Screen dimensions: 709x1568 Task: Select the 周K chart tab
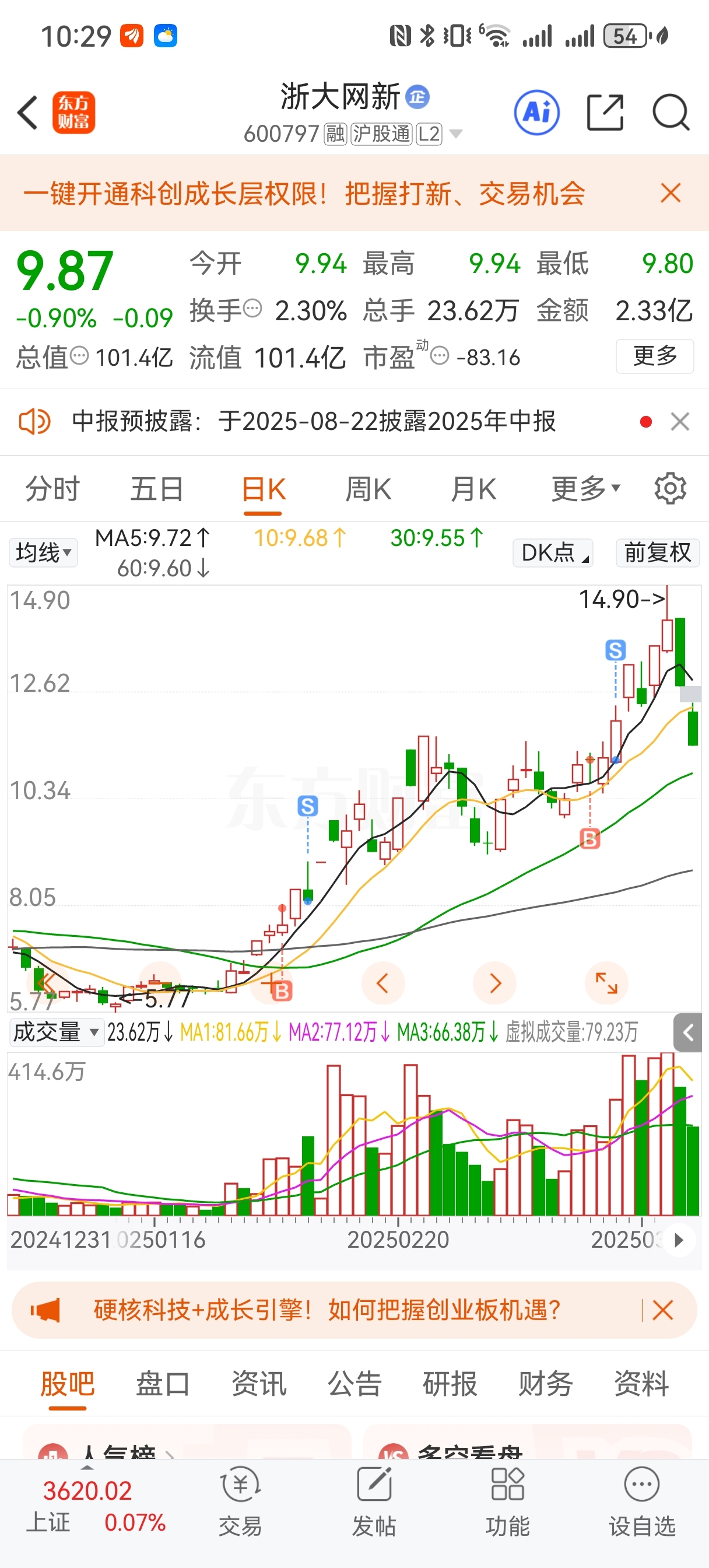[x=368, y=489]
